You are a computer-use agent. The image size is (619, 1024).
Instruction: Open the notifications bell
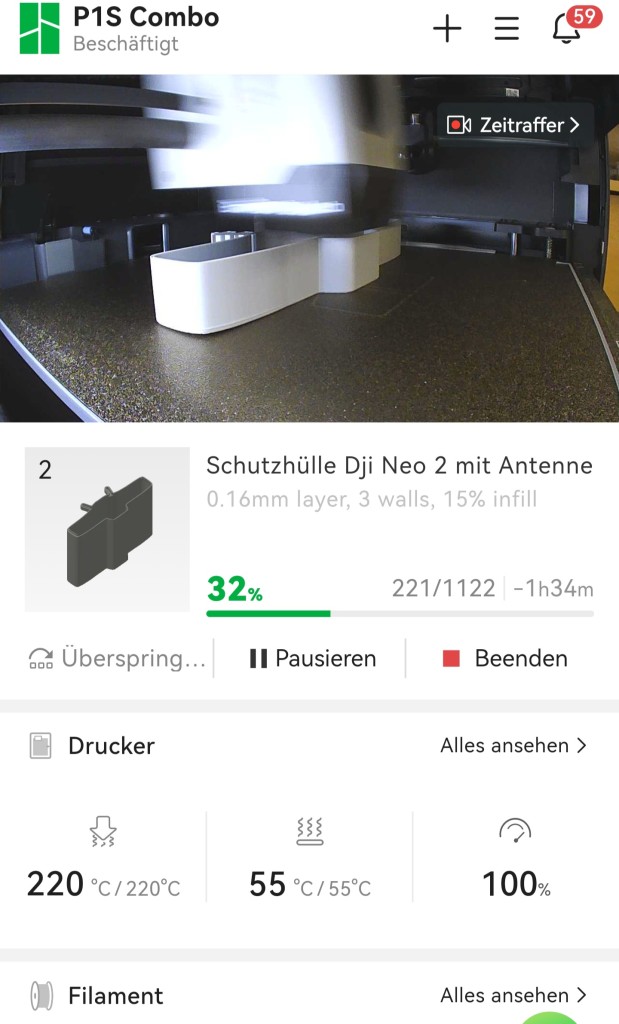pos(566,28)
